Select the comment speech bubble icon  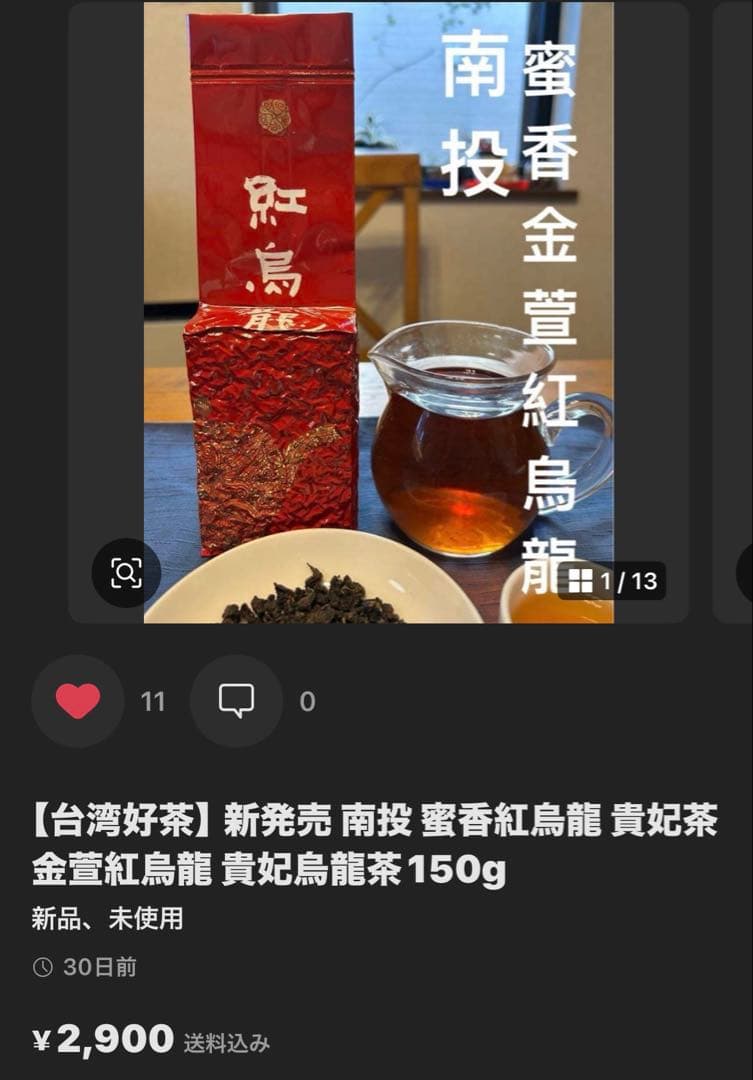(235, 701)
